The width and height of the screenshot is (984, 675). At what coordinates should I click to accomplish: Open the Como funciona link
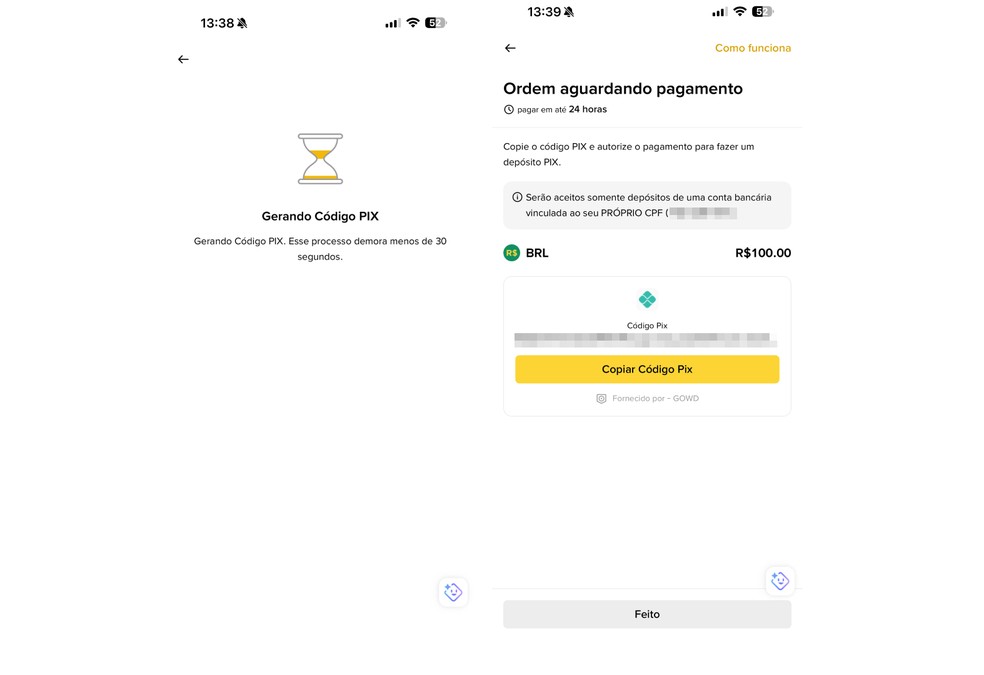(752, 48)
